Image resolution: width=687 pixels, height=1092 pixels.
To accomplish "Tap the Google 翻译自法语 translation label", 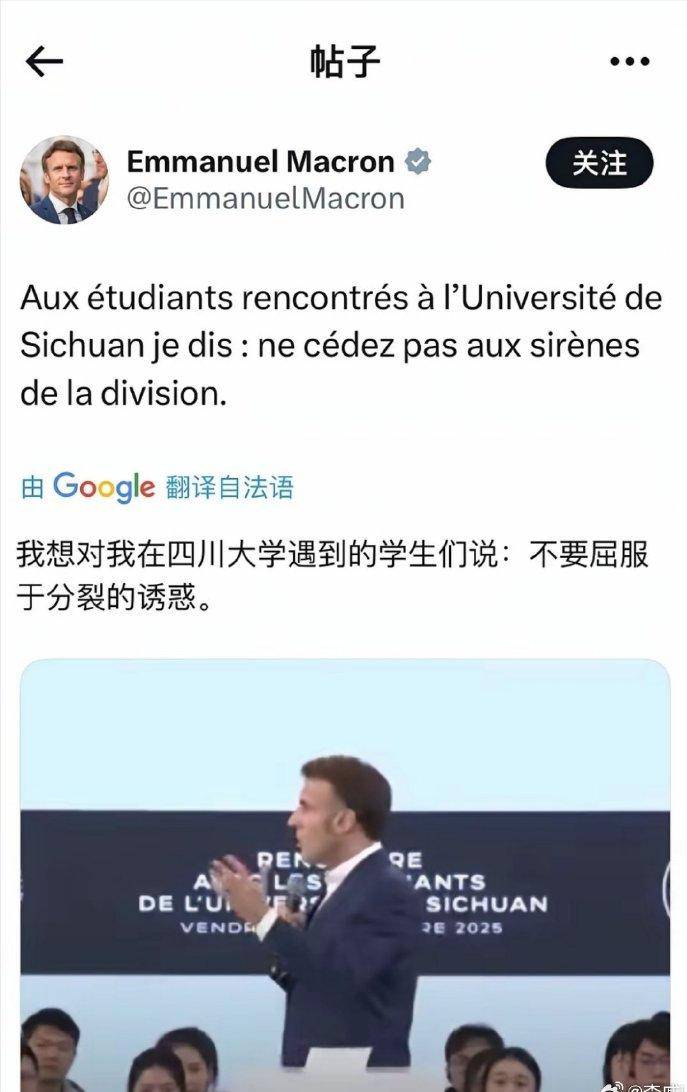I will pyautogui.click(x=158, y=487).
